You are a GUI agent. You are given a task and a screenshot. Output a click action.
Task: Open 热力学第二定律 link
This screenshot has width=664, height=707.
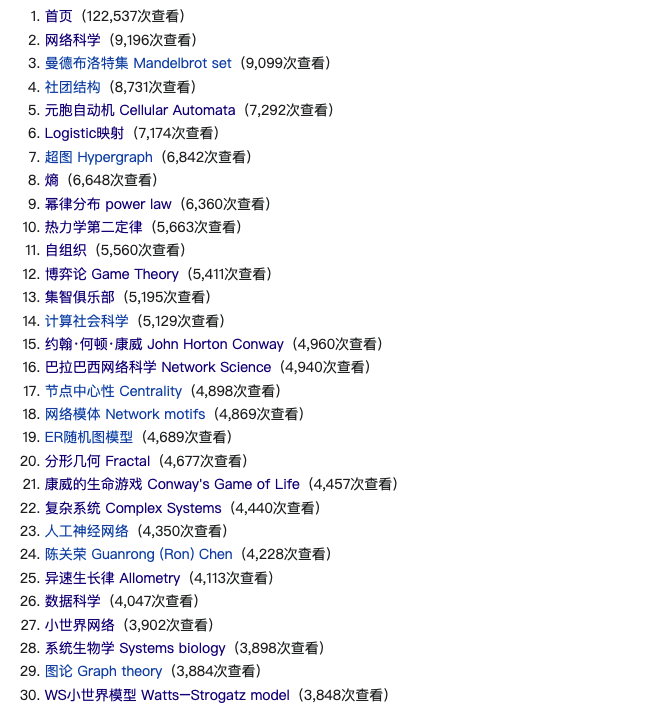[x=93, y=227]
